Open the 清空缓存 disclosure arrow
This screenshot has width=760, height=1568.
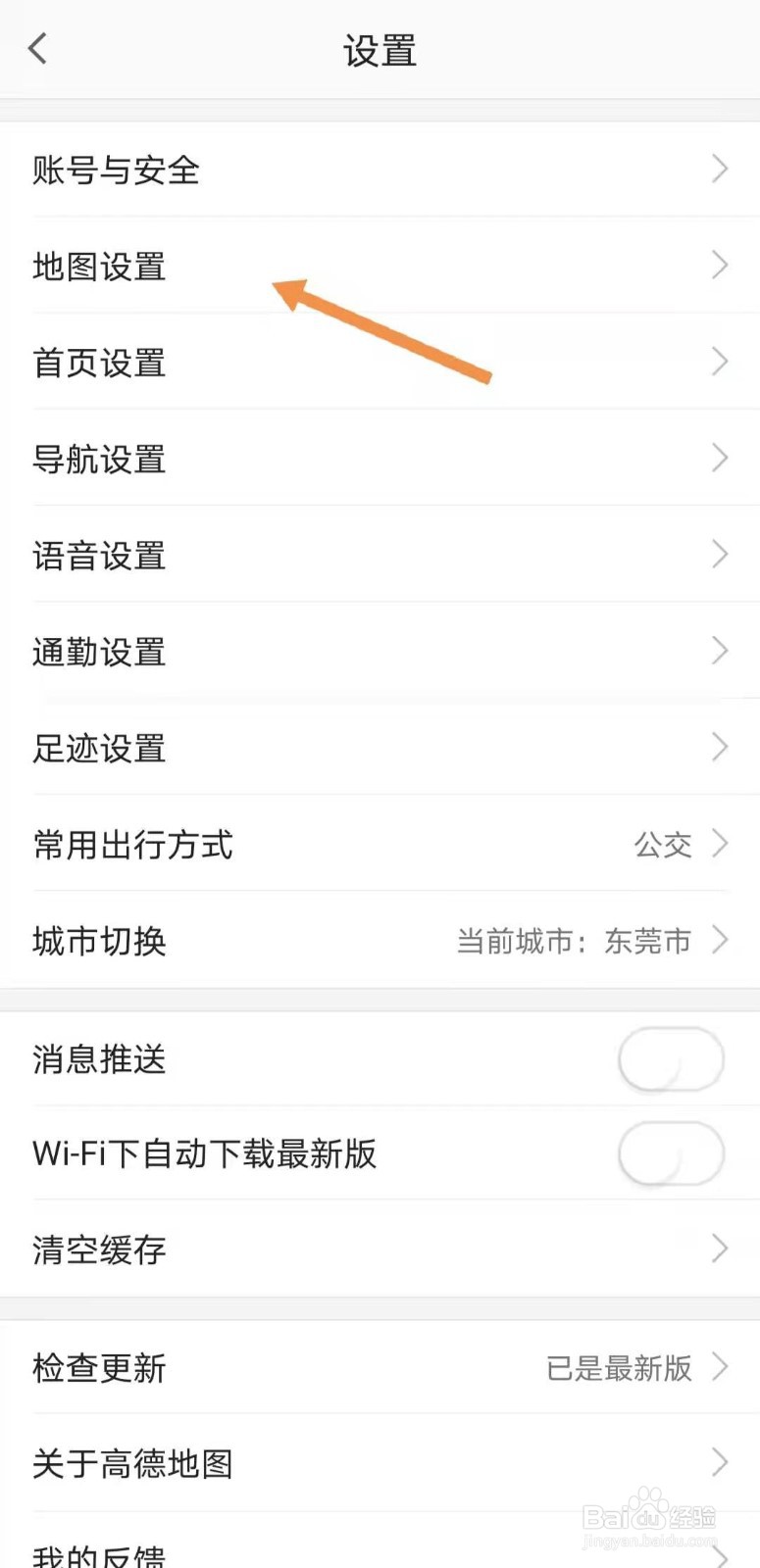pos(719,1249)
